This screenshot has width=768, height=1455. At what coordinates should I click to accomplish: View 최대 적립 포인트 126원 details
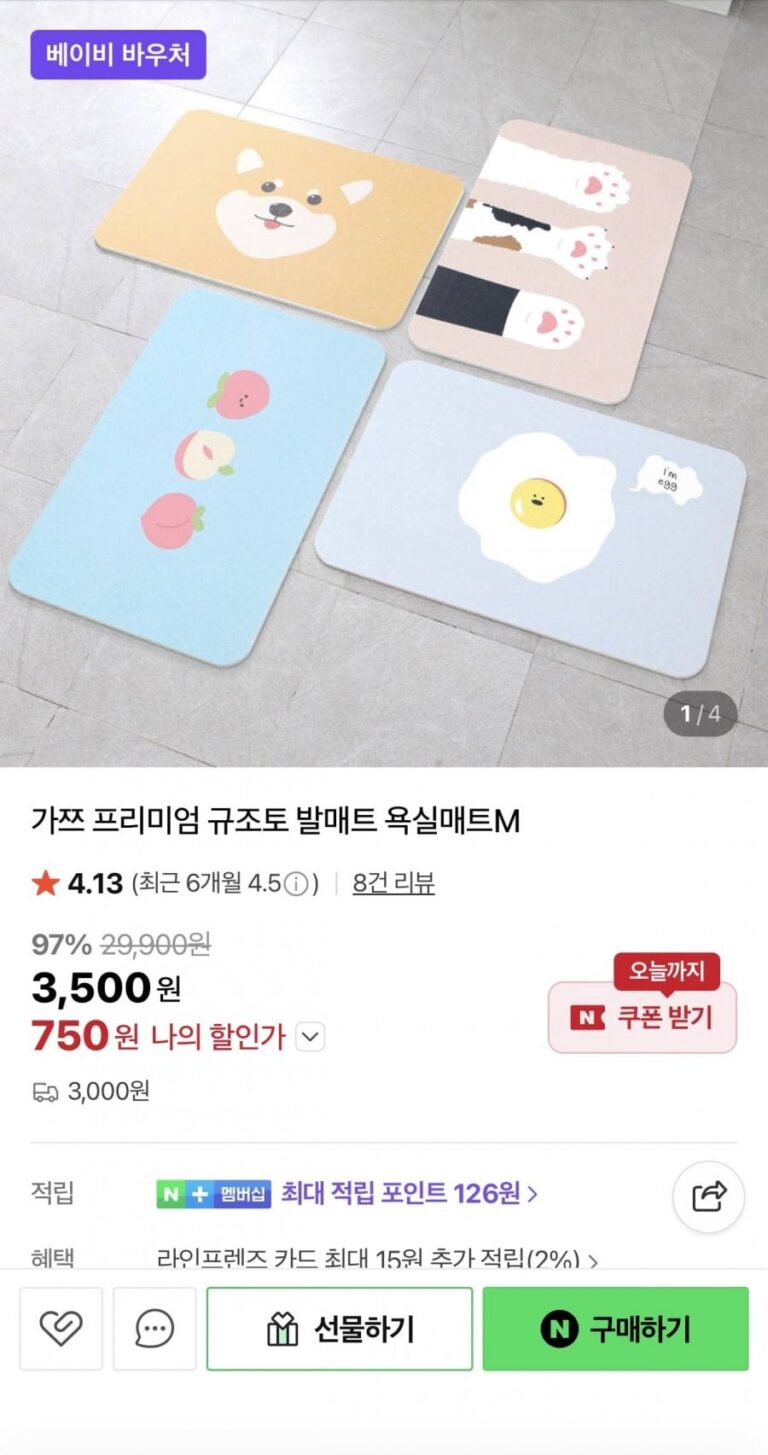(x=408, y=1193)
